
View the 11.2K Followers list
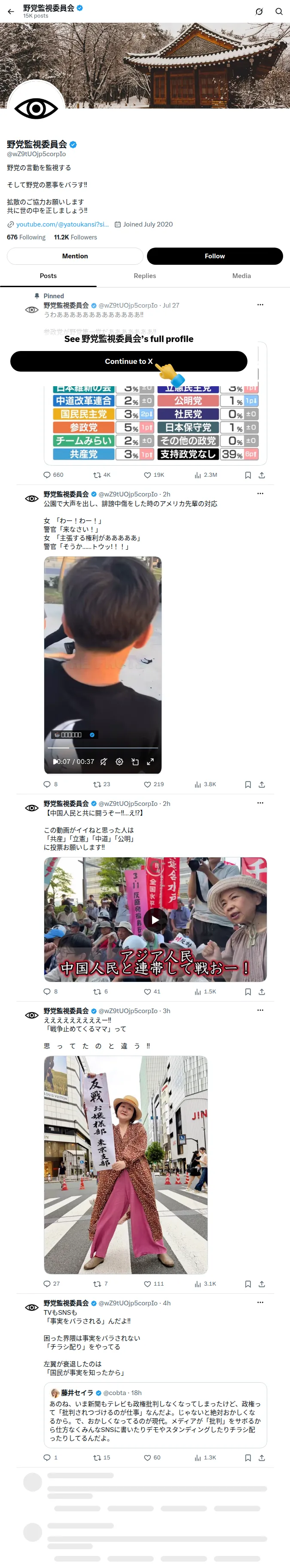(76, 237)
